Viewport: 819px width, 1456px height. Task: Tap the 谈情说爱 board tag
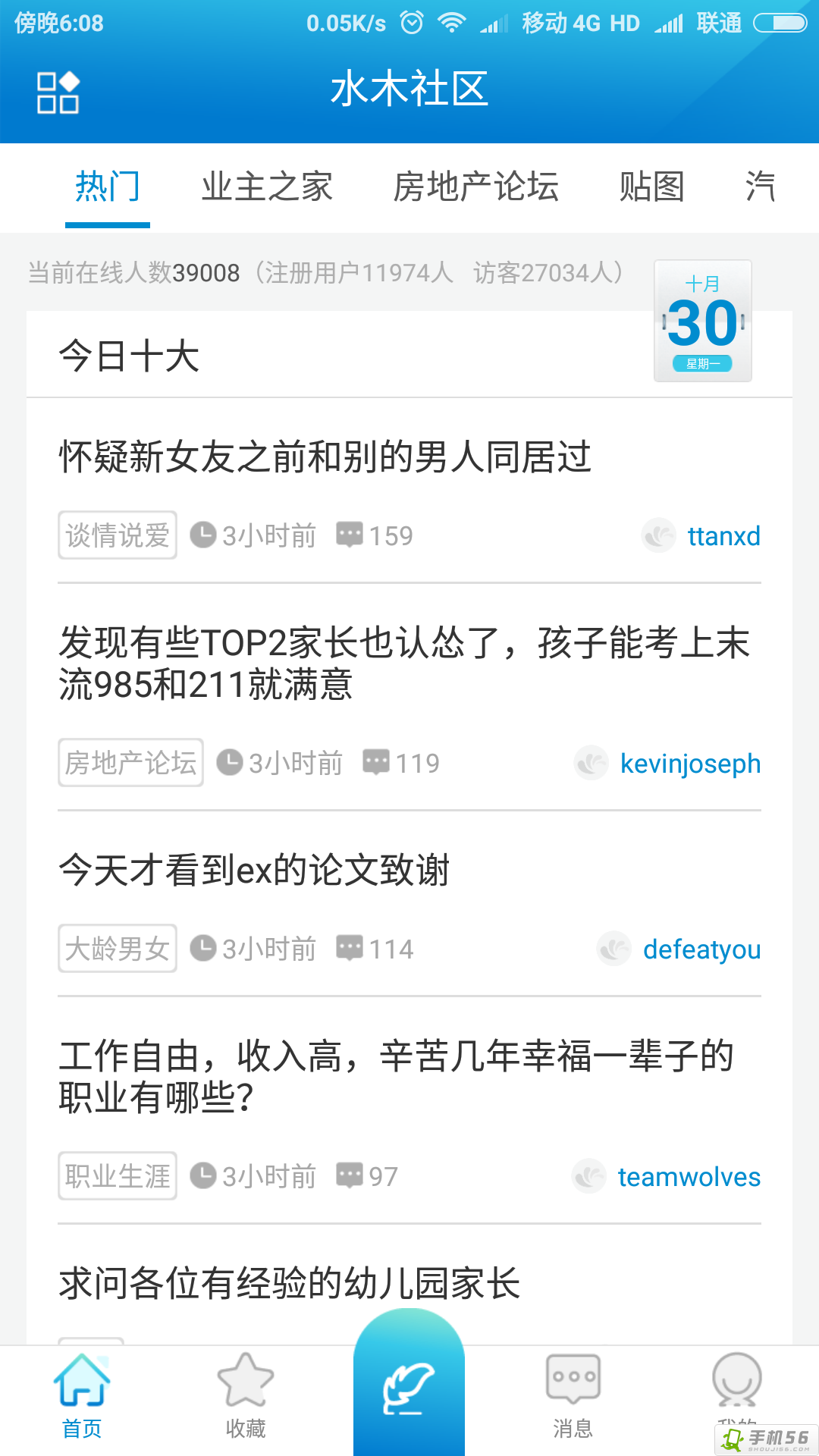coord(118,535)
